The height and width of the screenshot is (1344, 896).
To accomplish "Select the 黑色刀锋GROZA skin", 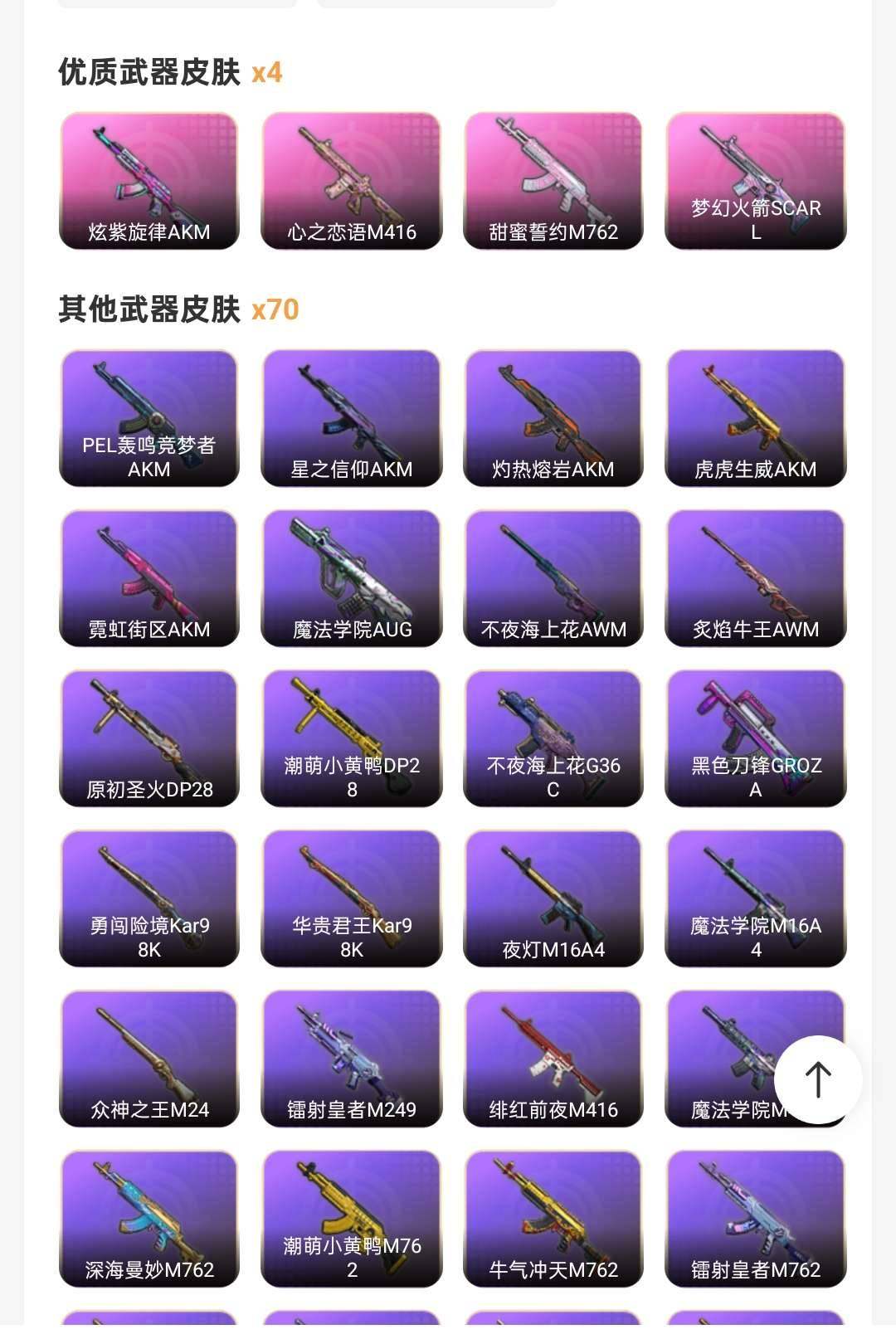I will [x=755, y=737].
